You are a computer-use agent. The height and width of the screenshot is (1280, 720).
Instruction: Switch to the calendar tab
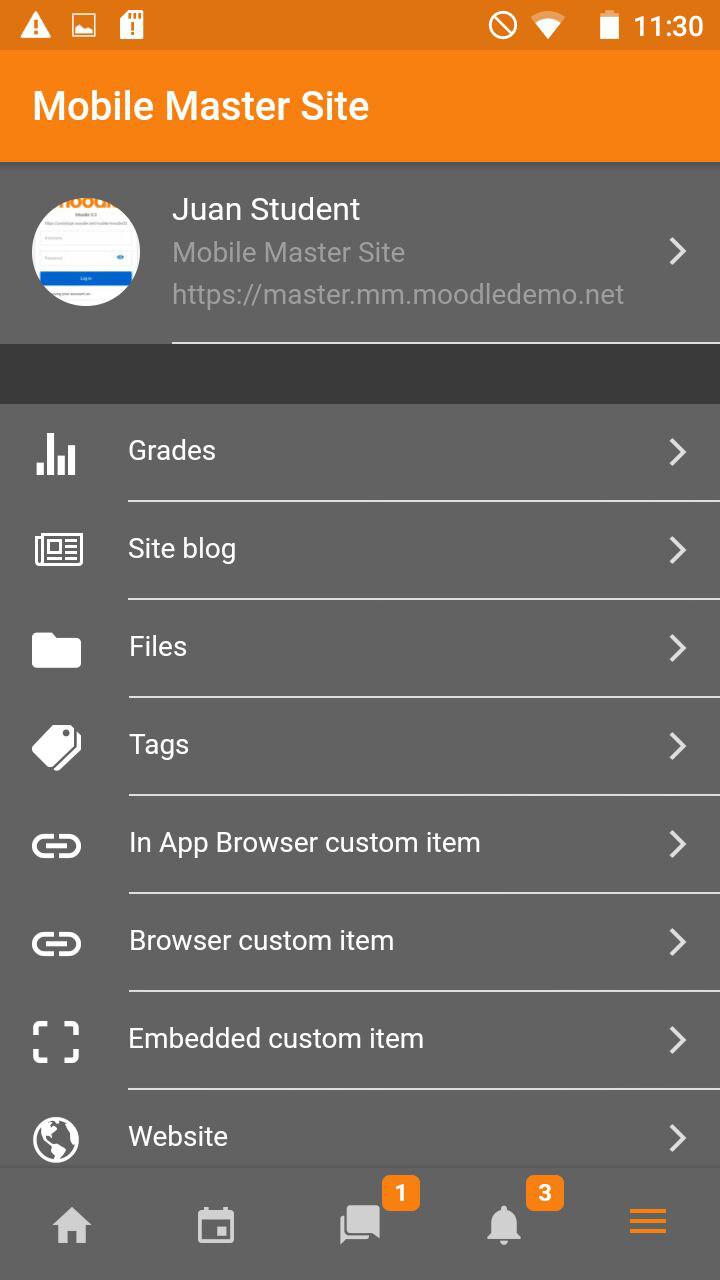click(x=216, y=1224)
